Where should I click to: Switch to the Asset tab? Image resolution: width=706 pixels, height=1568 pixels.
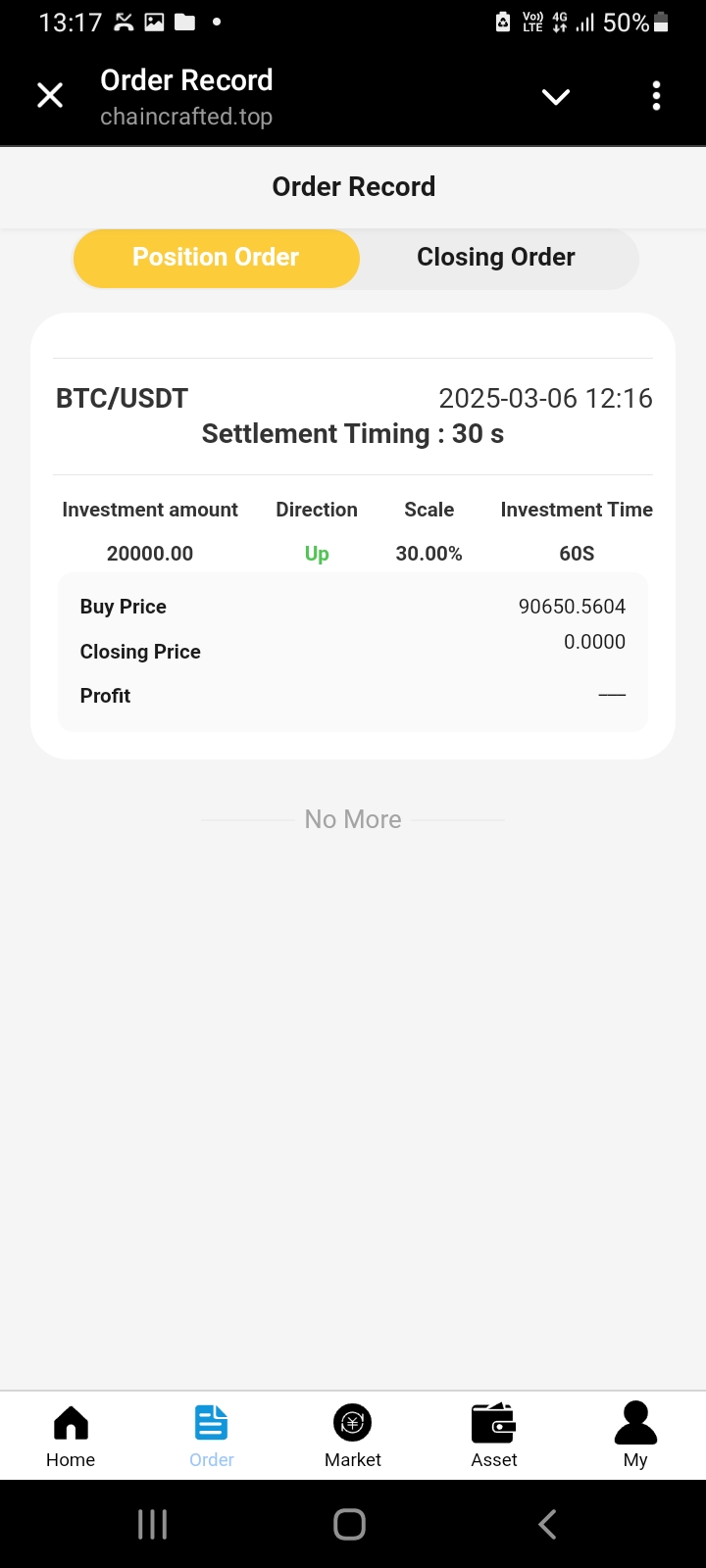click(x=494, y=1436)
